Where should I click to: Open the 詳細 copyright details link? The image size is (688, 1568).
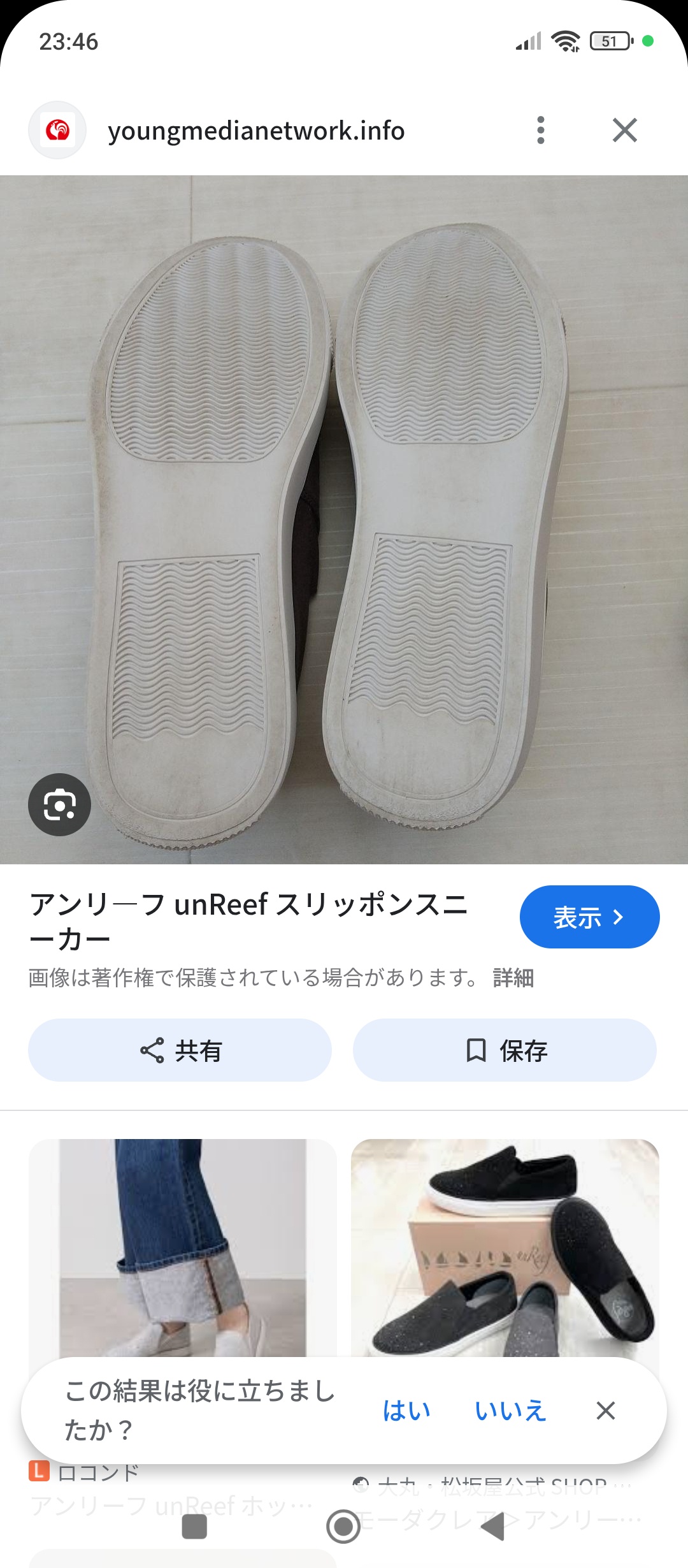click(x=513, y=978)
